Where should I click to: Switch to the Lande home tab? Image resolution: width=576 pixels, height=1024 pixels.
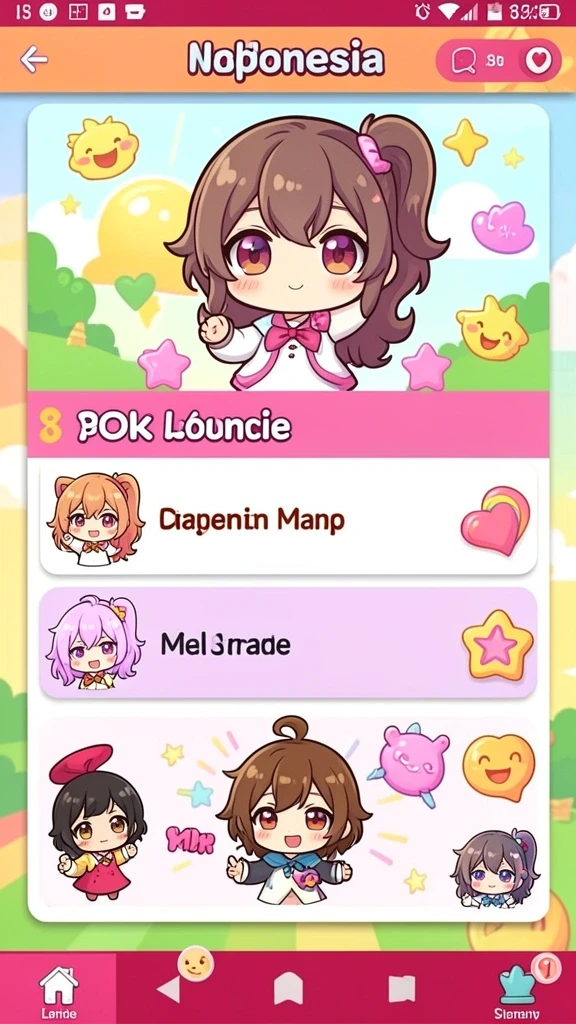click(x=58, y=988)
